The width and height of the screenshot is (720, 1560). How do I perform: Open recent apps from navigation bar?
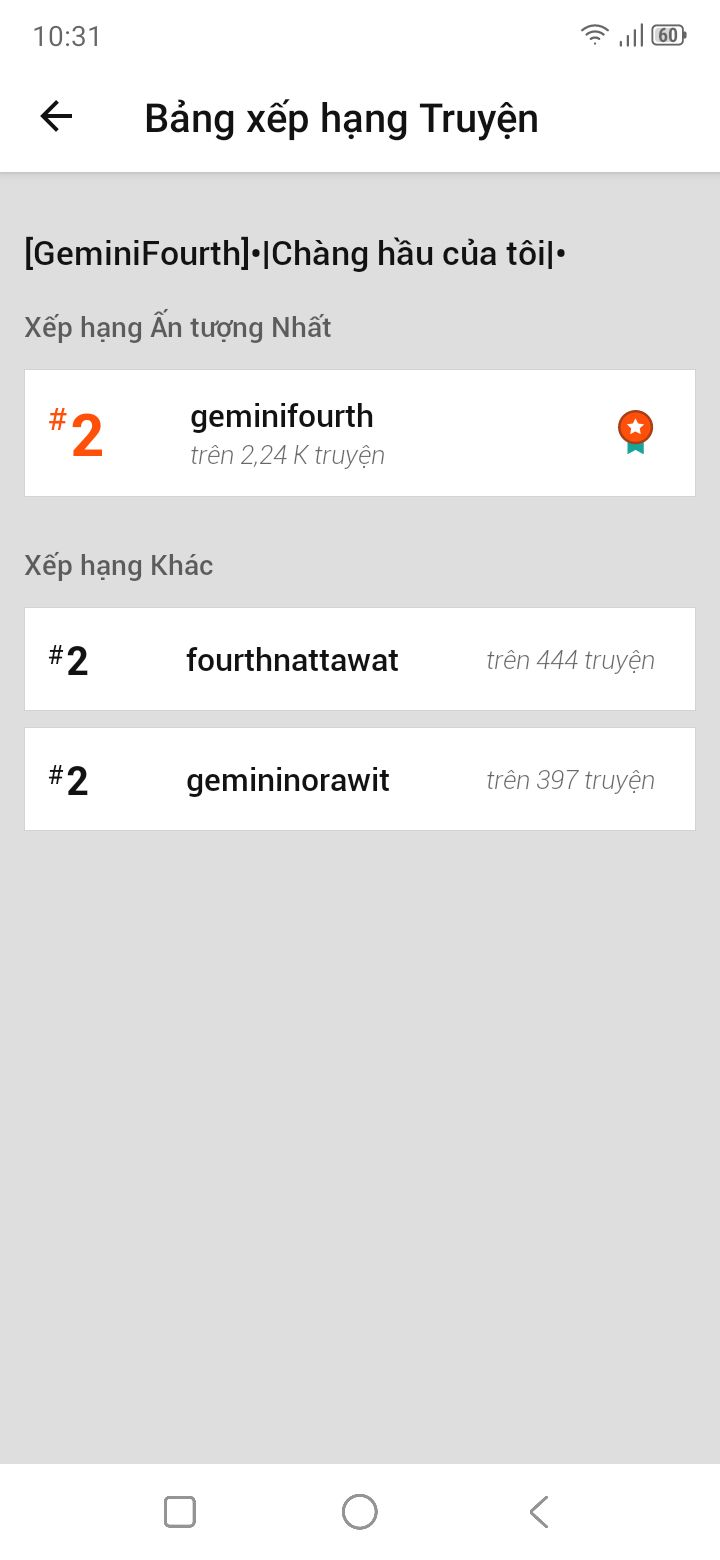tap(180, 1511)
